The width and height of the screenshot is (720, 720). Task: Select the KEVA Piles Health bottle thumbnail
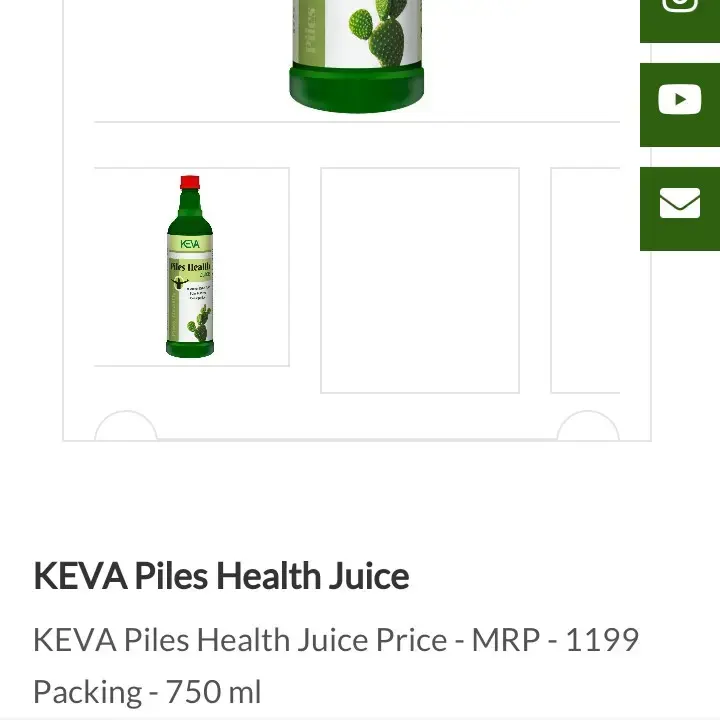click(191, 266)
